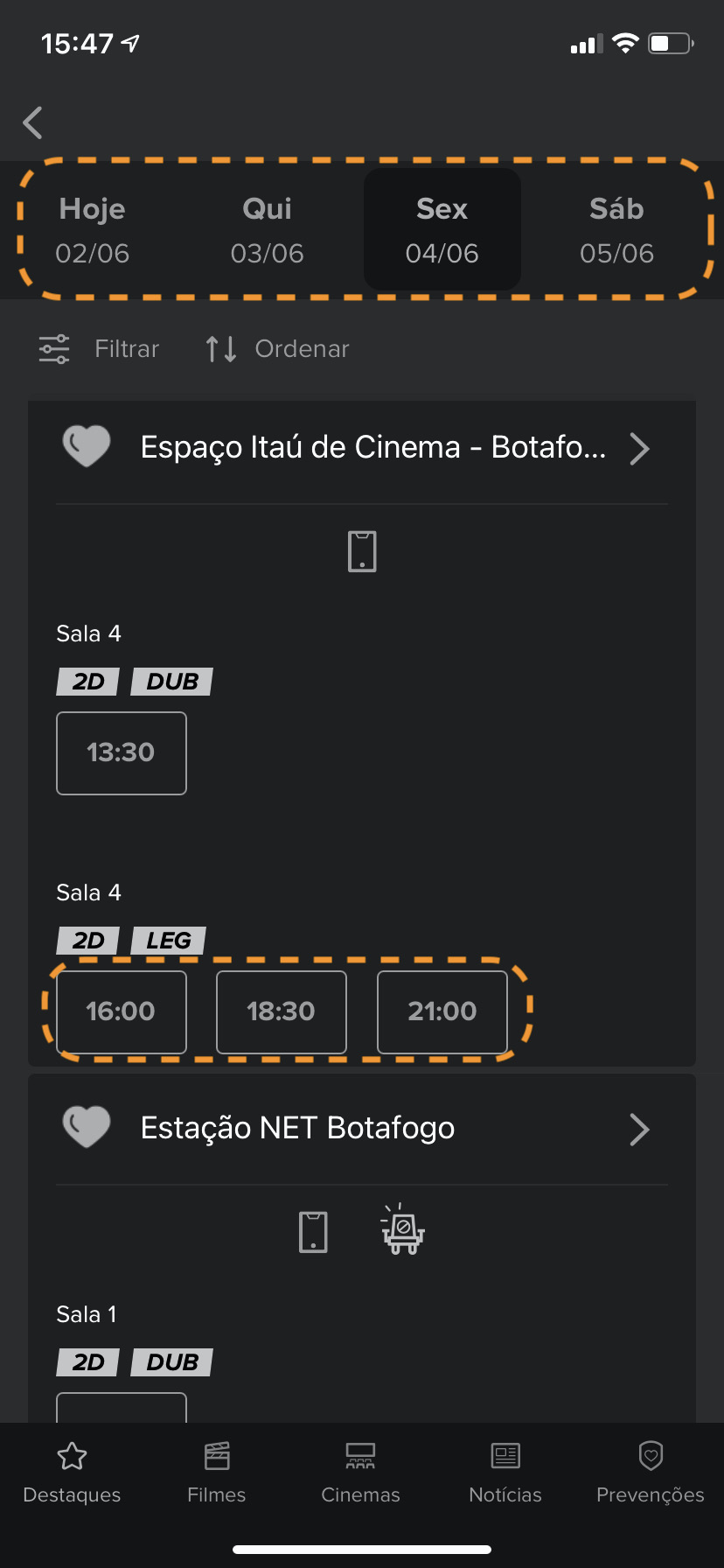
Task: Switch to the Filmes tab
Action: 216,1473
